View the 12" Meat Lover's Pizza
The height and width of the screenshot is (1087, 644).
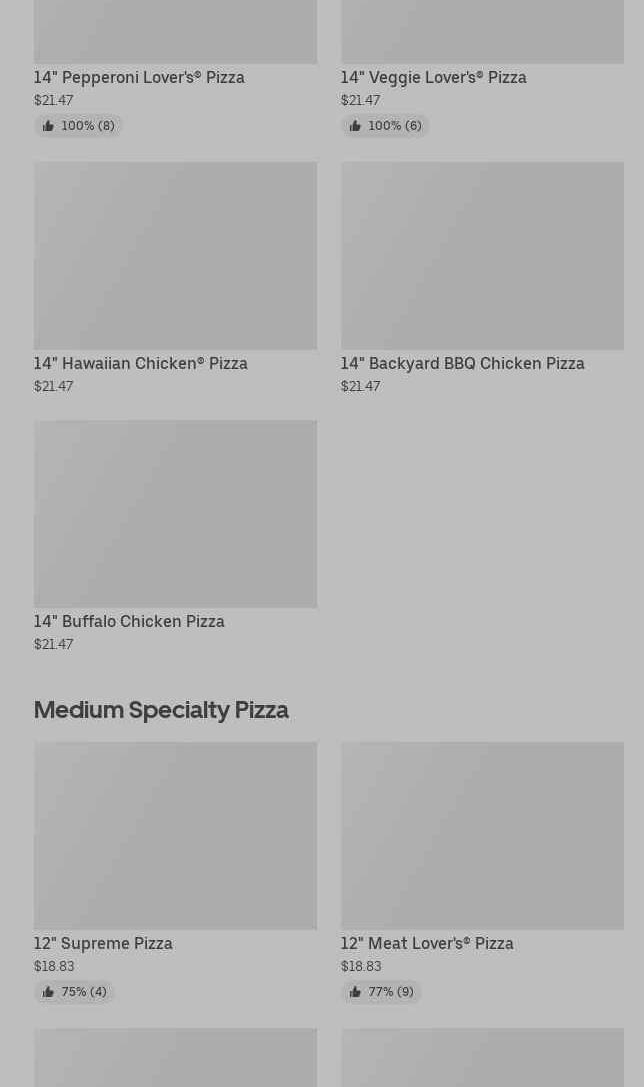481,836
